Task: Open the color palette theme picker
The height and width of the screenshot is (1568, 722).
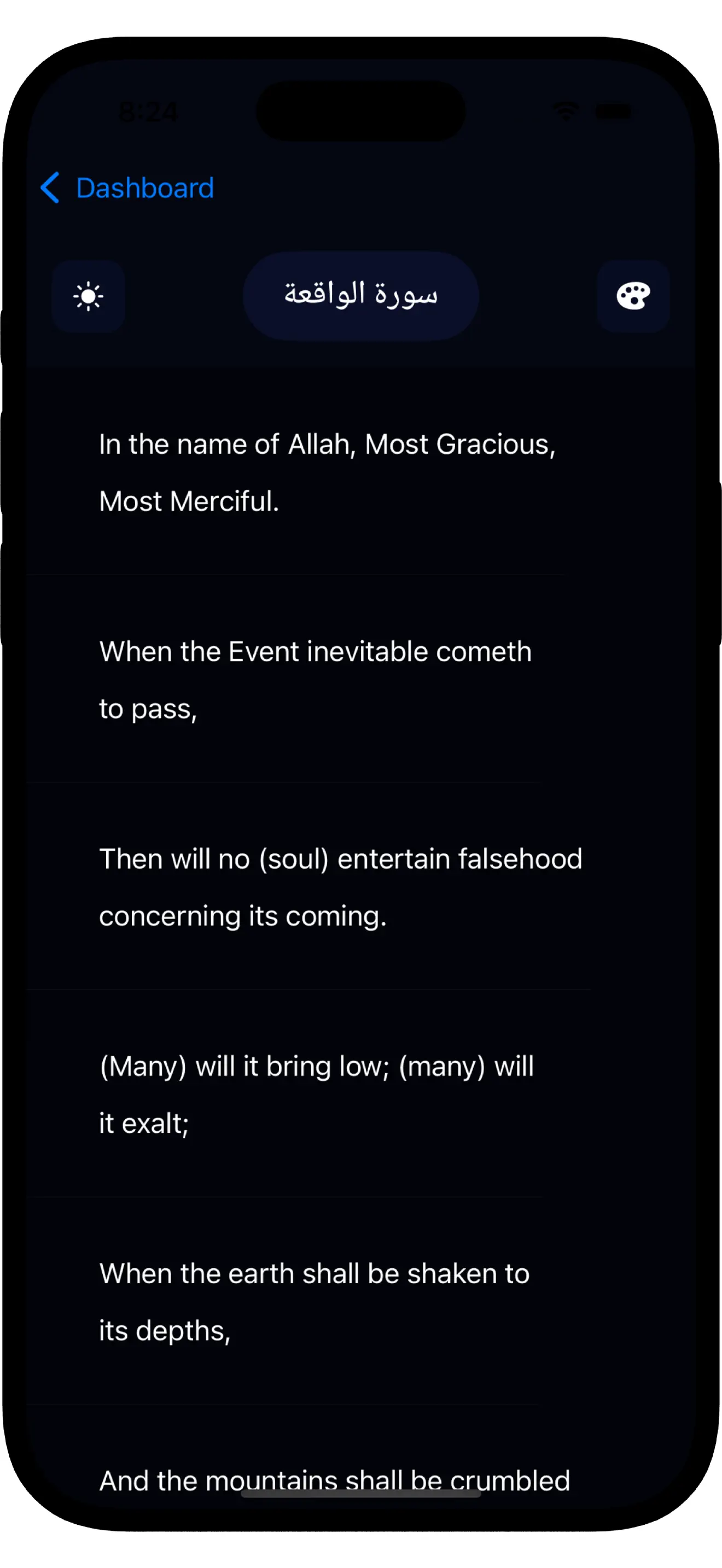Action: tap(633, 296)
